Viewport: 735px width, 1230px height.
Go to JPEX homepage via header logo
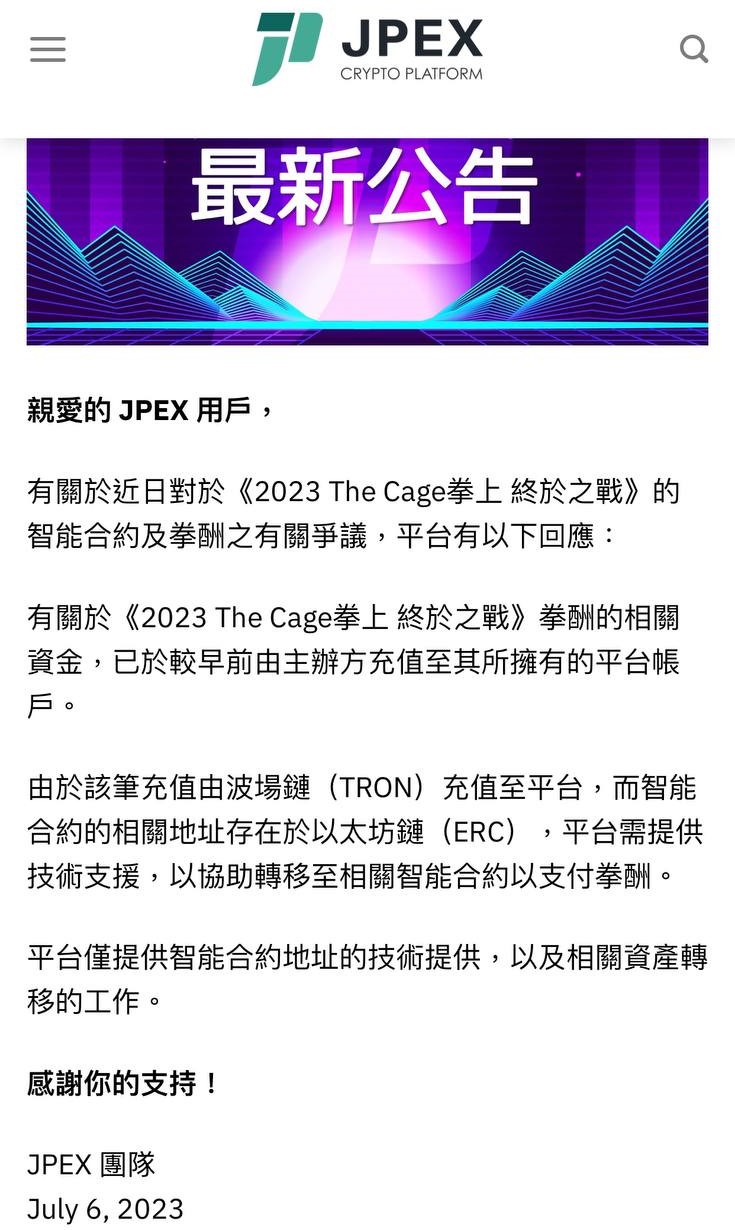coord(367,48)
